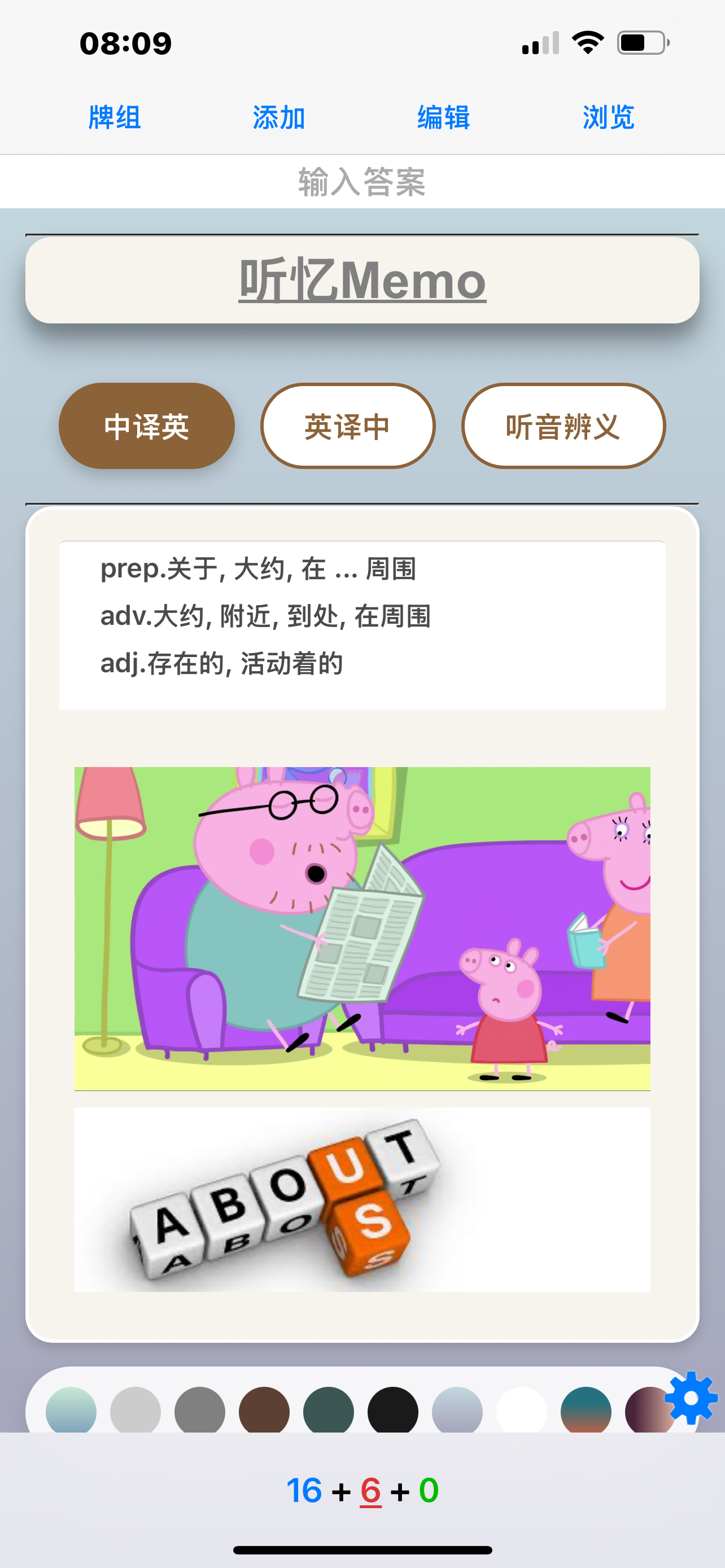Pick the brown color swatch

[x=264, y=1411]
